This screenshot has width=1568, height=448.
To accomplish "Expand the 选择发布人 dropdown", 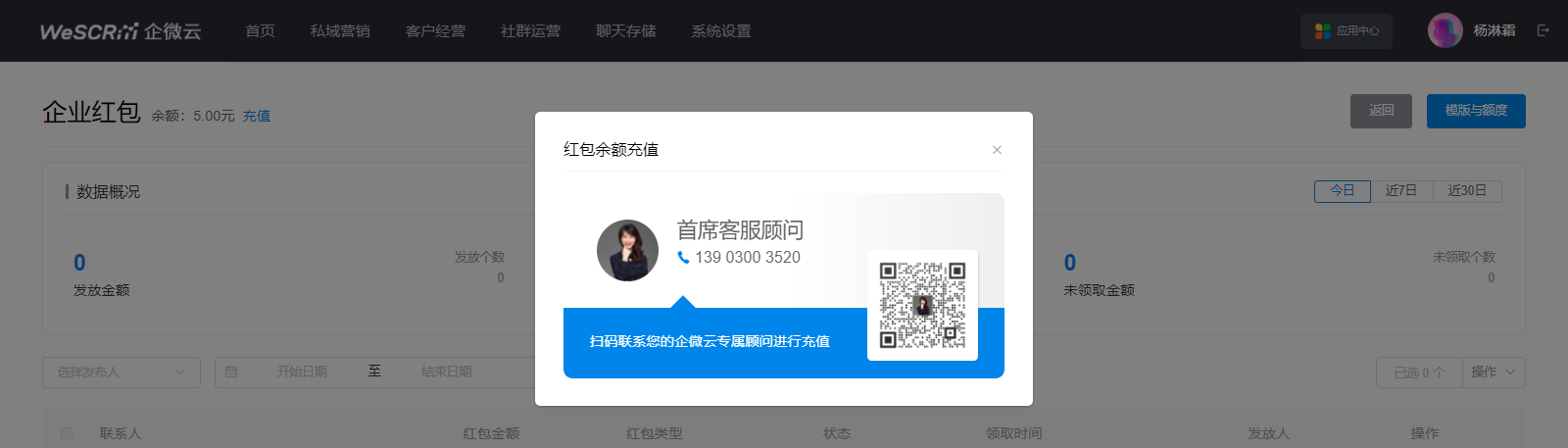I will (x=121, y=373).
